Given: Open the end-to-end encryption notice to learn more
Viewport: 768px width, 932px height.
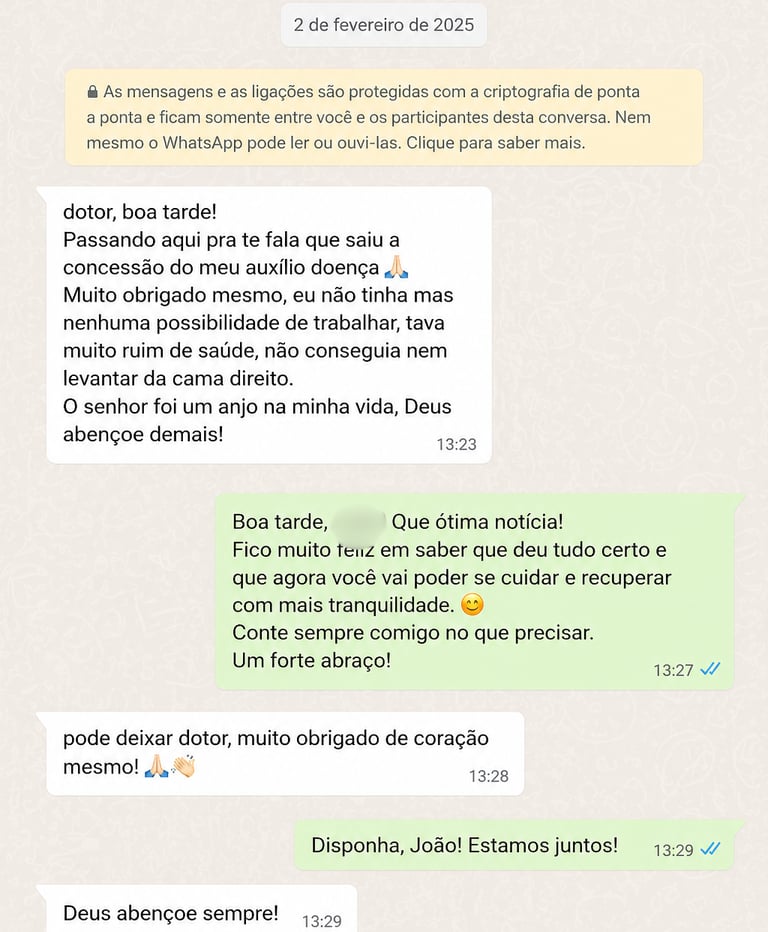Looking at the screenshot, I should click(384, 117).
